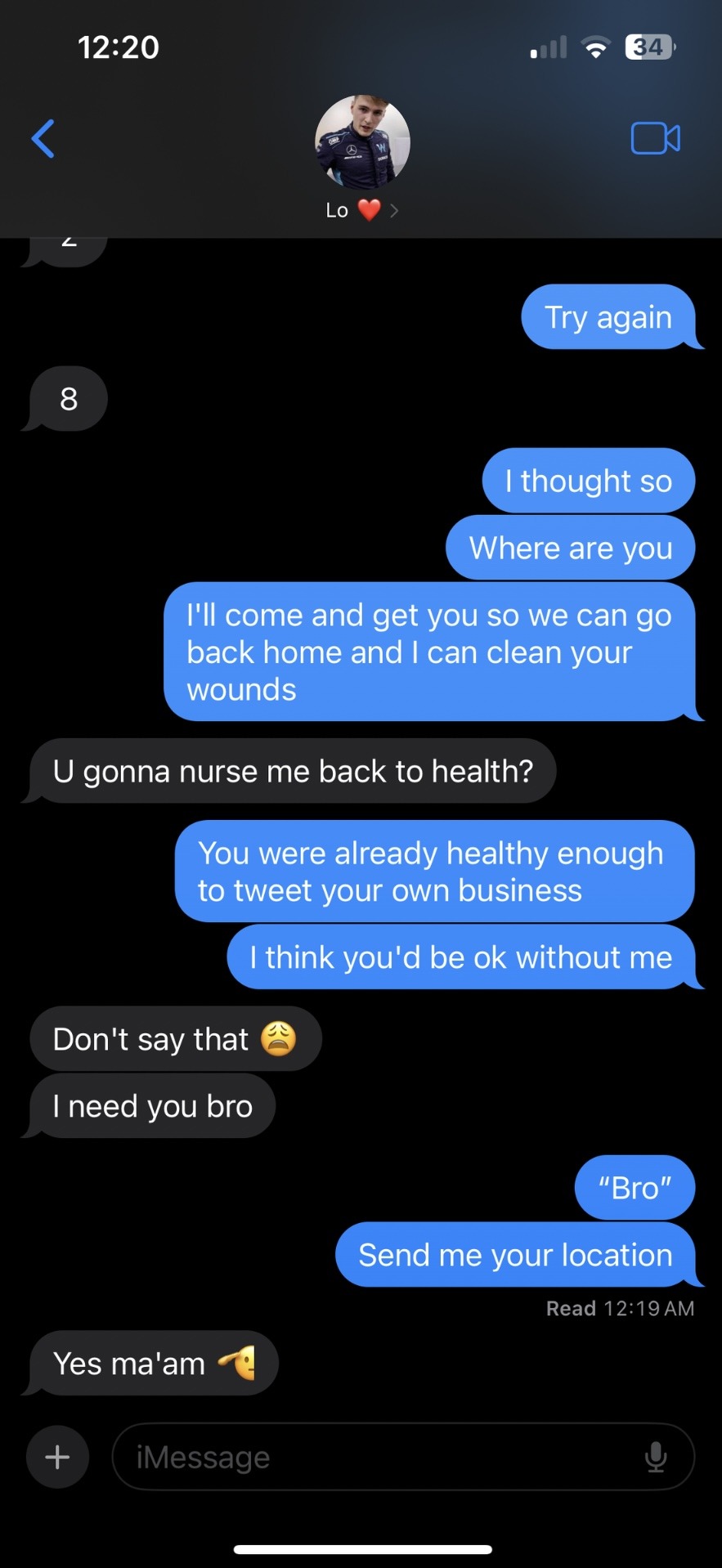Open the plus attachments menu
This screenshot has height=1568, width=722.
click(57, 1457)
